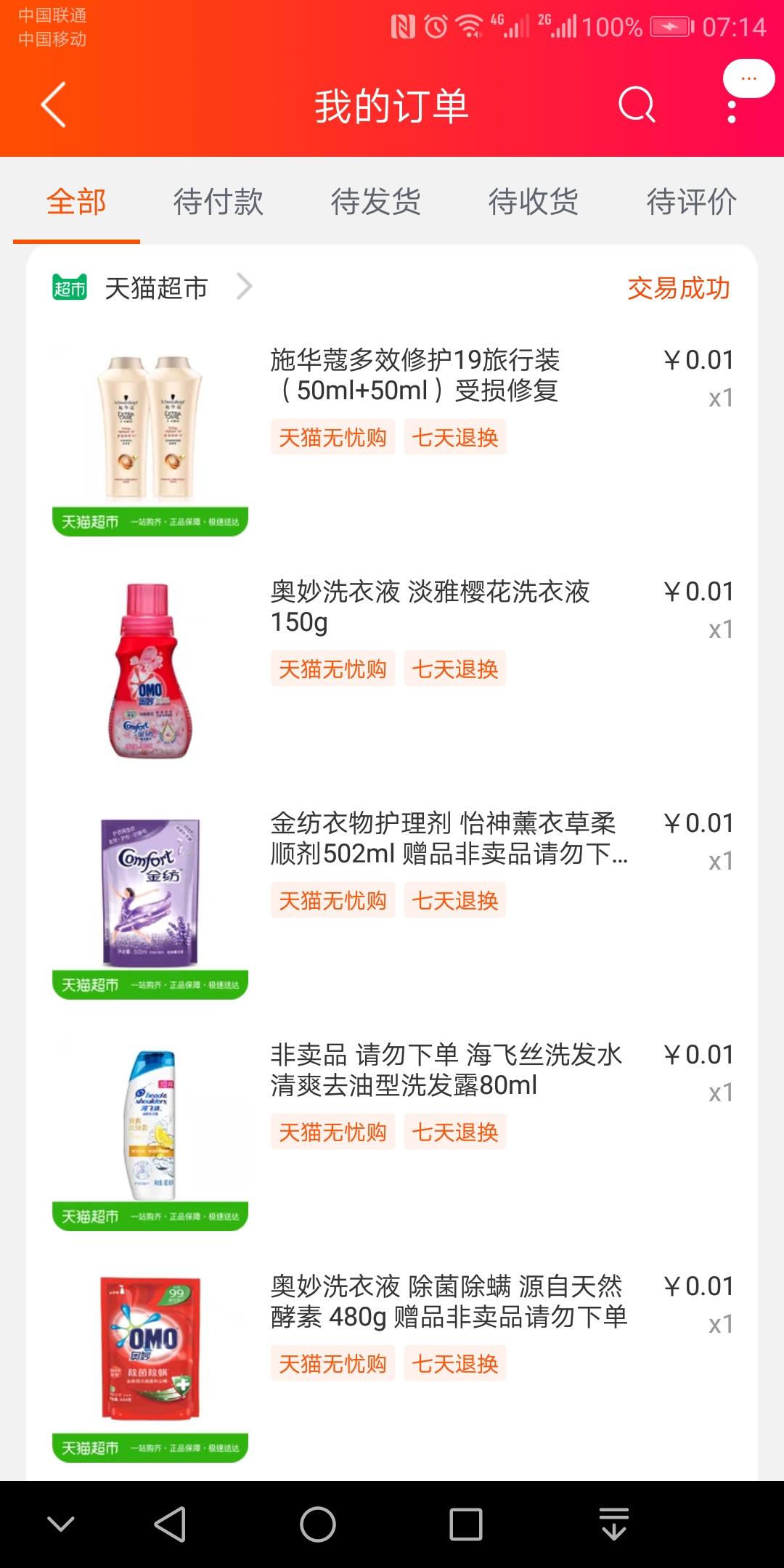Tap the system home button
Image resolution: width=784 pixels, height=1568 pixels.
tap(318, 1524)
